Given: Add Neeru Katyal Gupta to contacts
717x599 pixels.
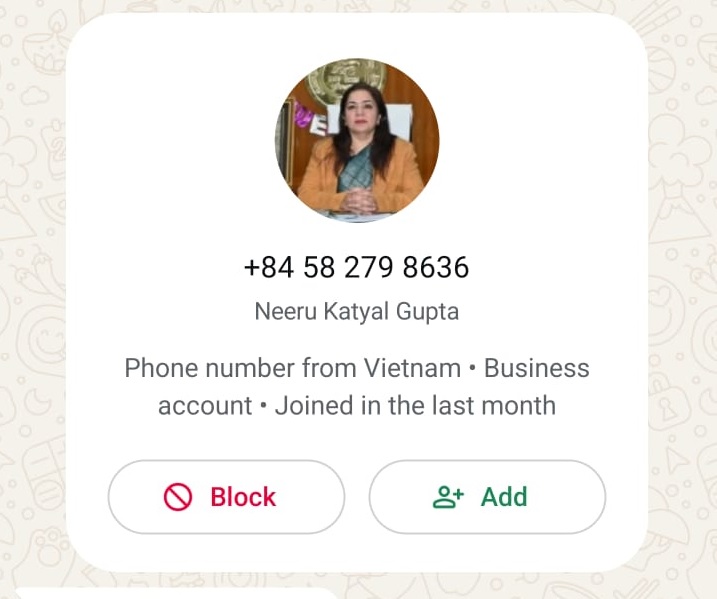Looking at the screenshot, I should tap(487, 497).
